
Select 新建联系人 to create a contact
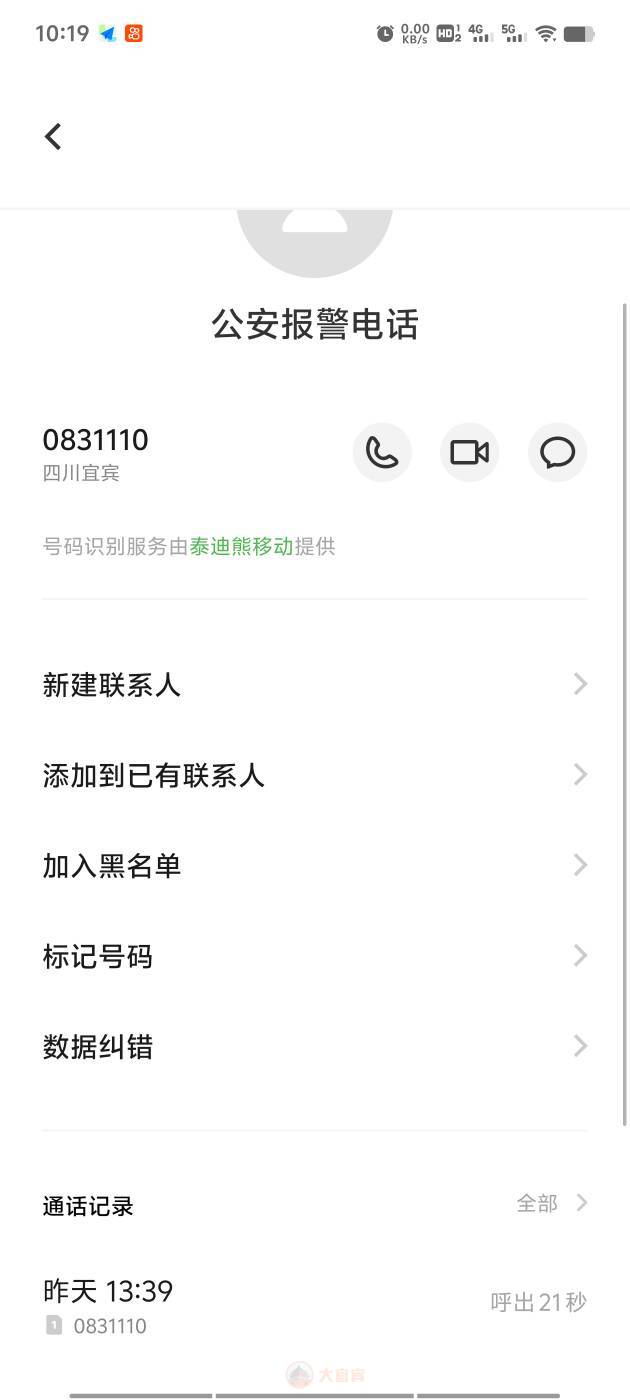(315, 685)
